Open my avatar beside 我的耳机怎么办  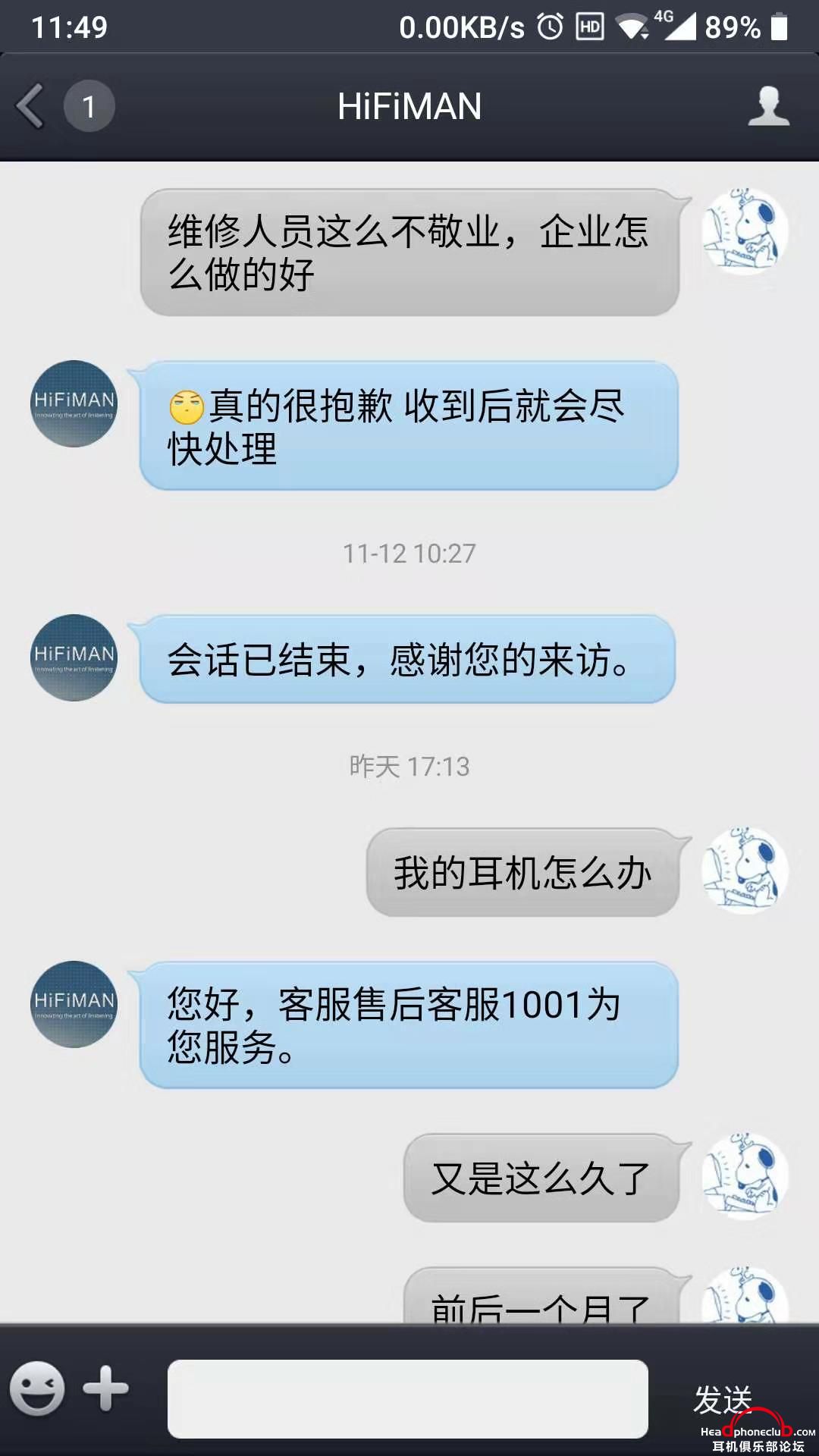(x=745, y=871)
